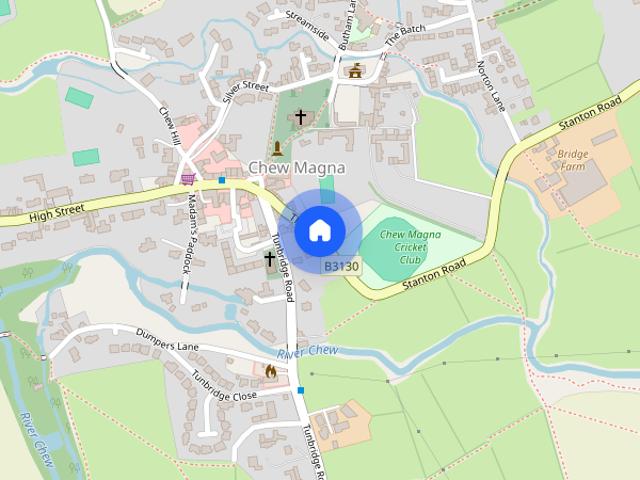Tap the blue home location marker
The width and height of the screenshot is (640, 480).
pos(319,231)
